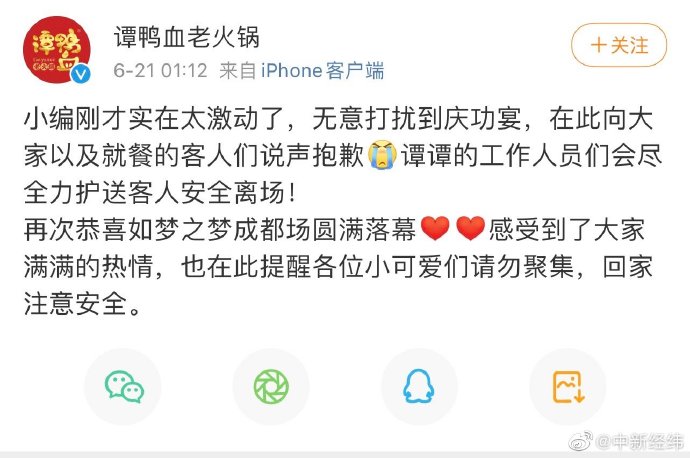Share the post to WeChat
Image resolution: width=690 pixels, height=458 pixels.
point(123,386)
